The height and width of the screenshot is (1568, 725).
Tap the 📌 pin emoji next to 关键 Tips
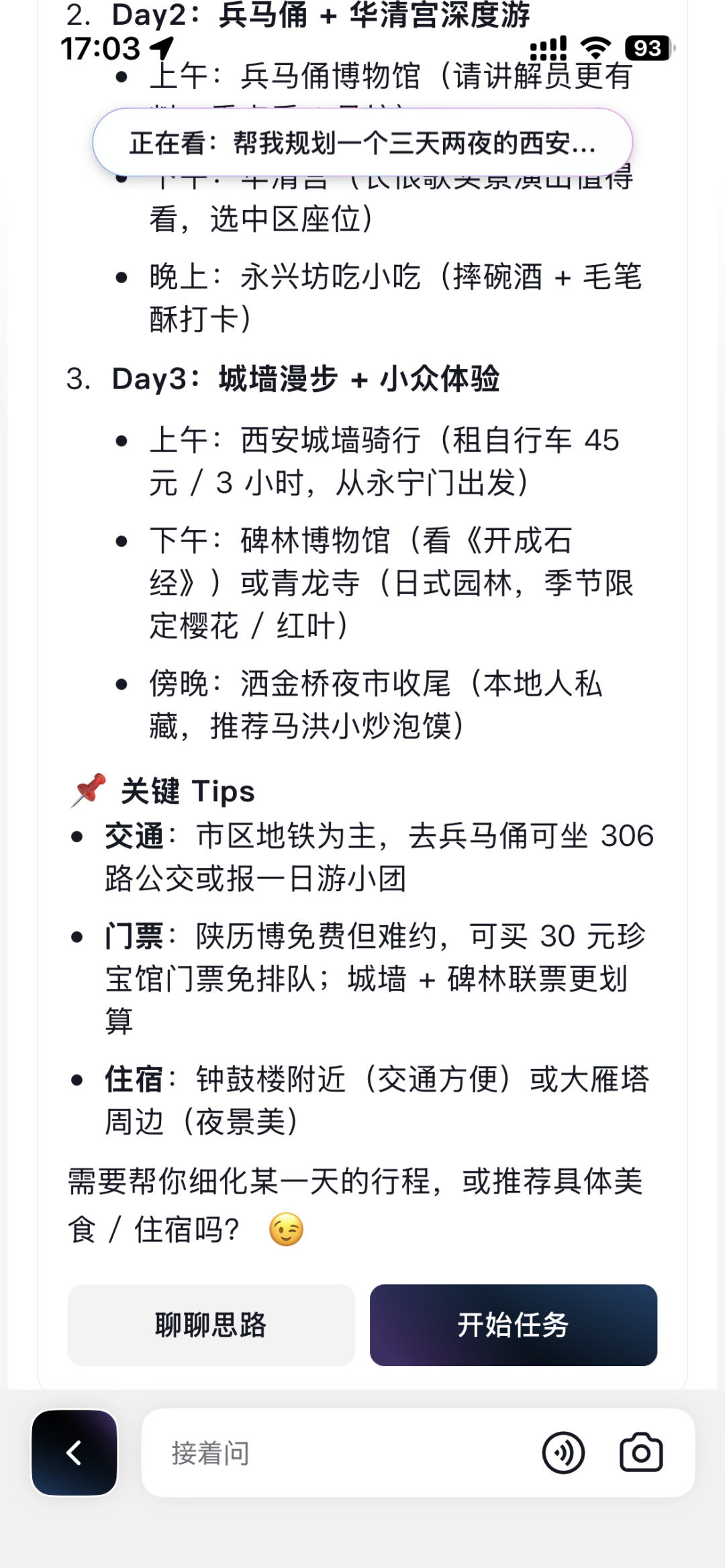pos(90,790)
